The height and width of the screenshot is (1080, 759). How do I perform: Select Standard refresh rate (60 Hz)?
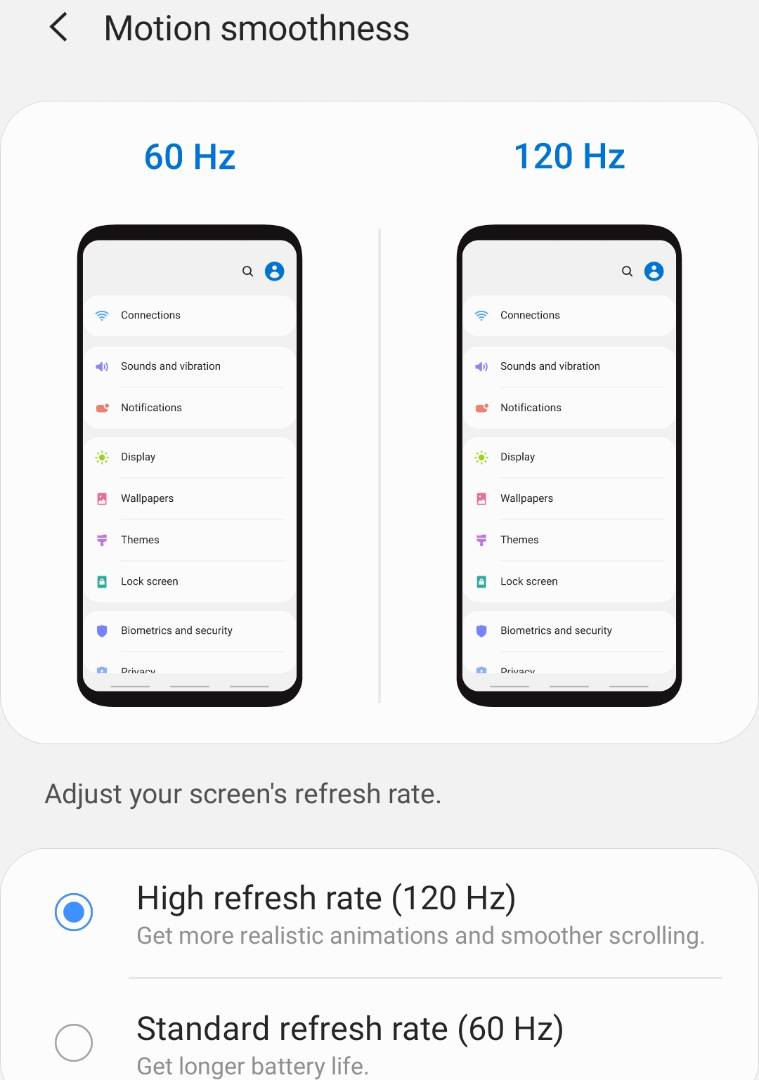tap(73, 1042)
